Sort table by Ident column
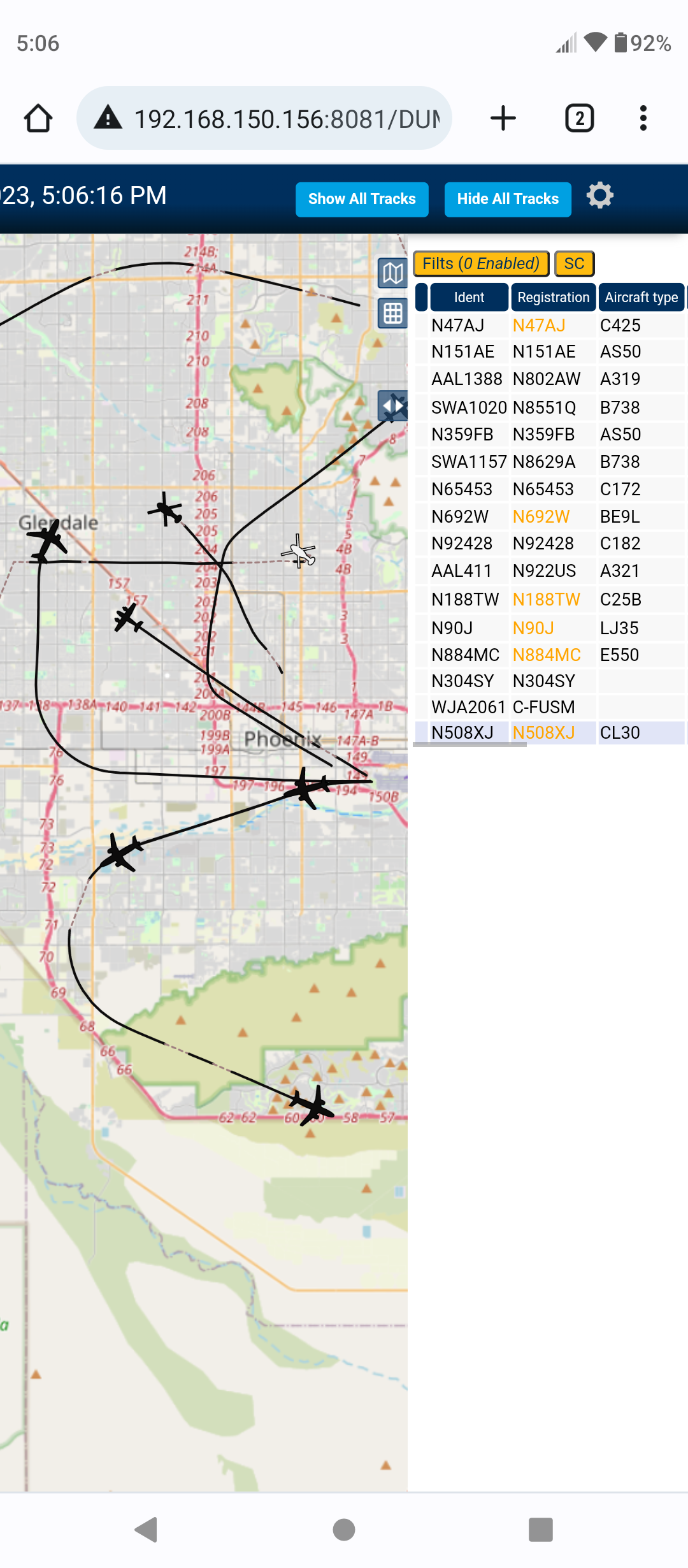This screenshot has width=688, height=1568. click(x=469, y=298)
